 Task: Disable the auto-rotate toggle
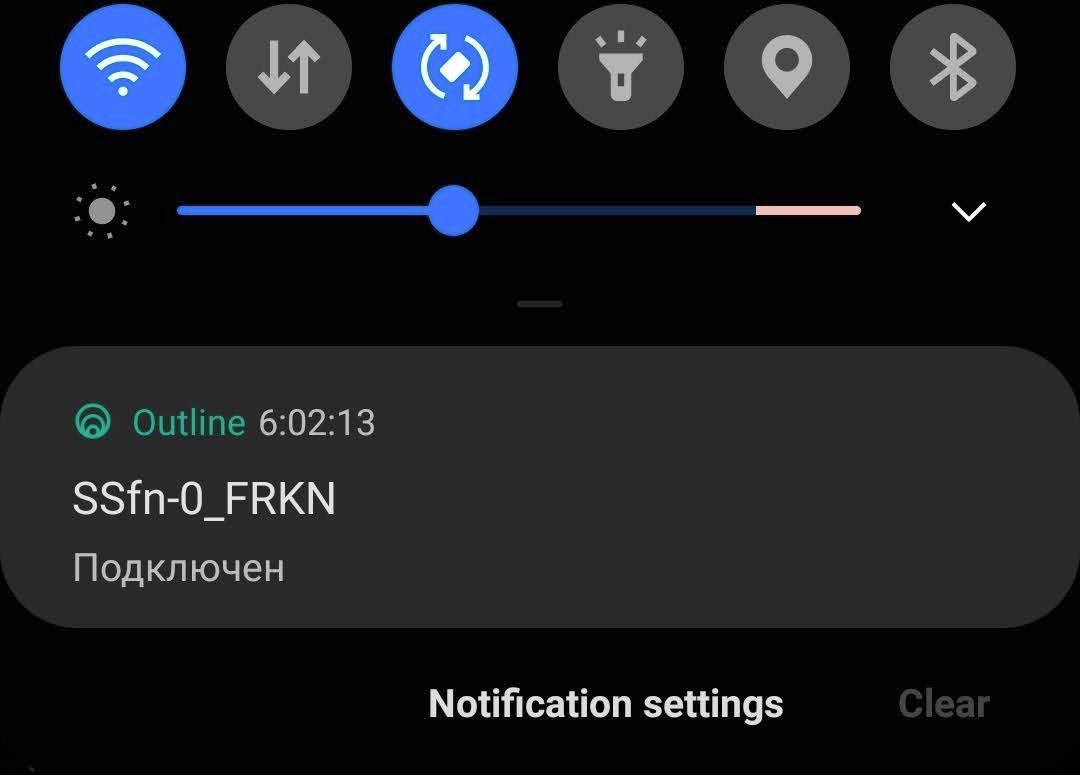click(x=454, y=68)
